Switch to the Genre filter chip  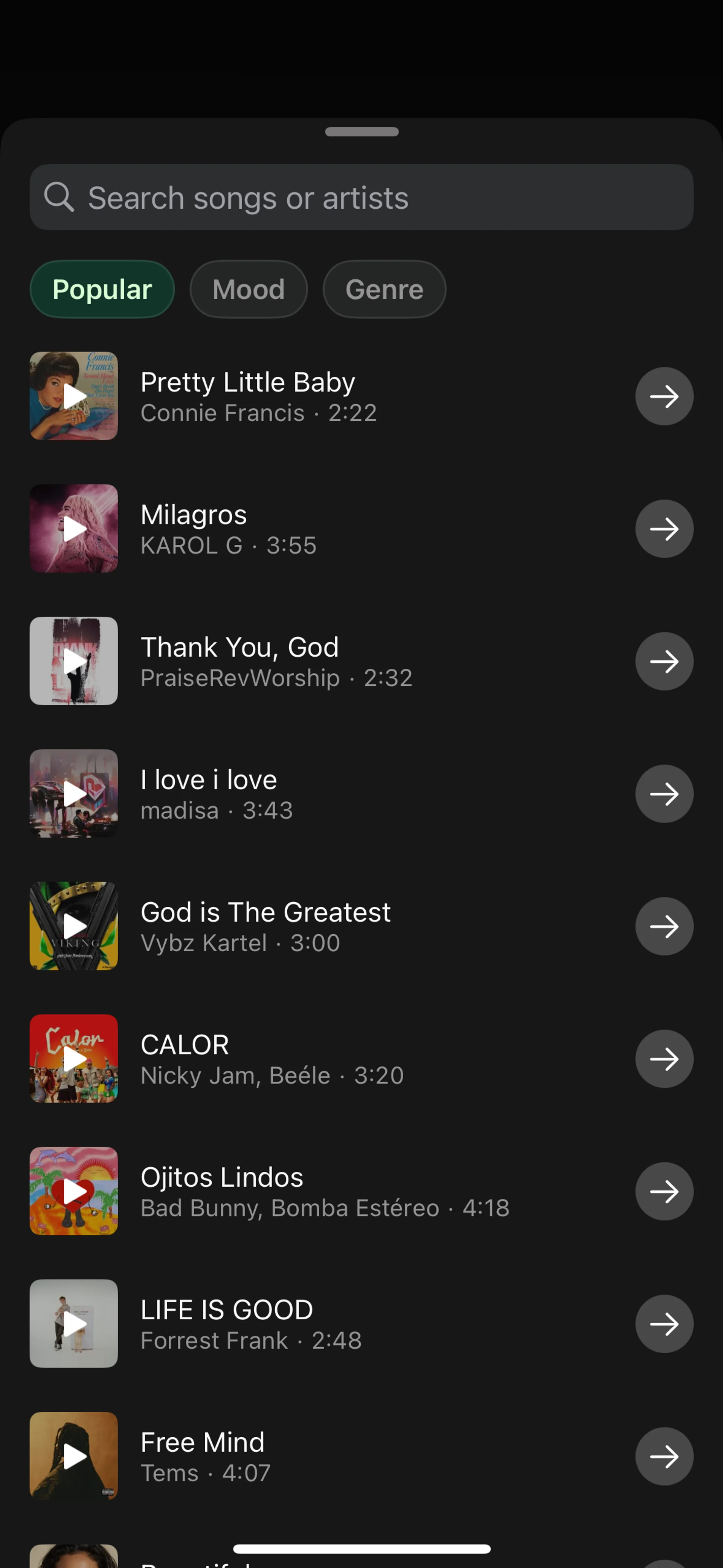click(x=384, y=289)
